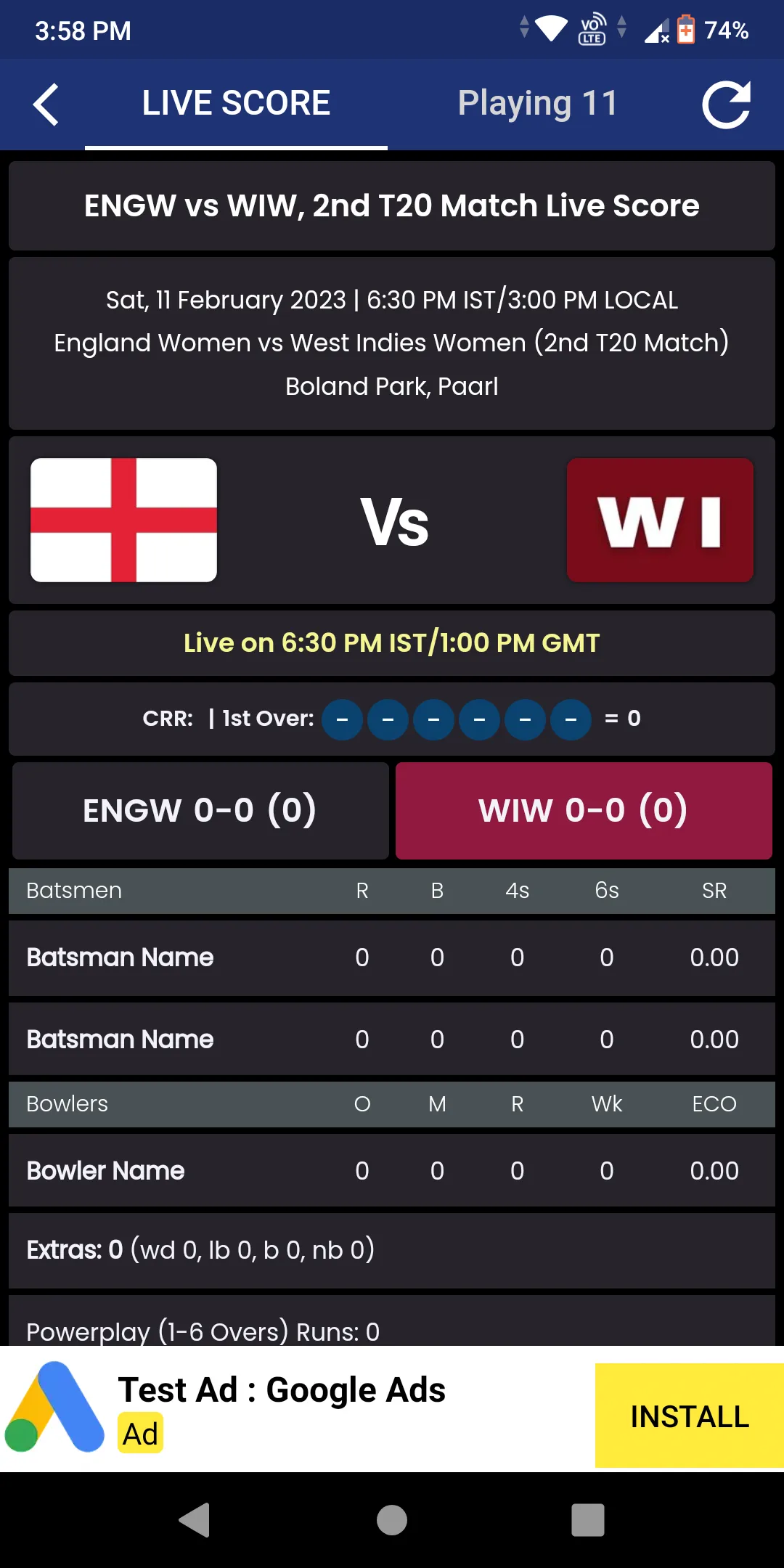Show WIW innings scorecard

click(x=584, y=810)
